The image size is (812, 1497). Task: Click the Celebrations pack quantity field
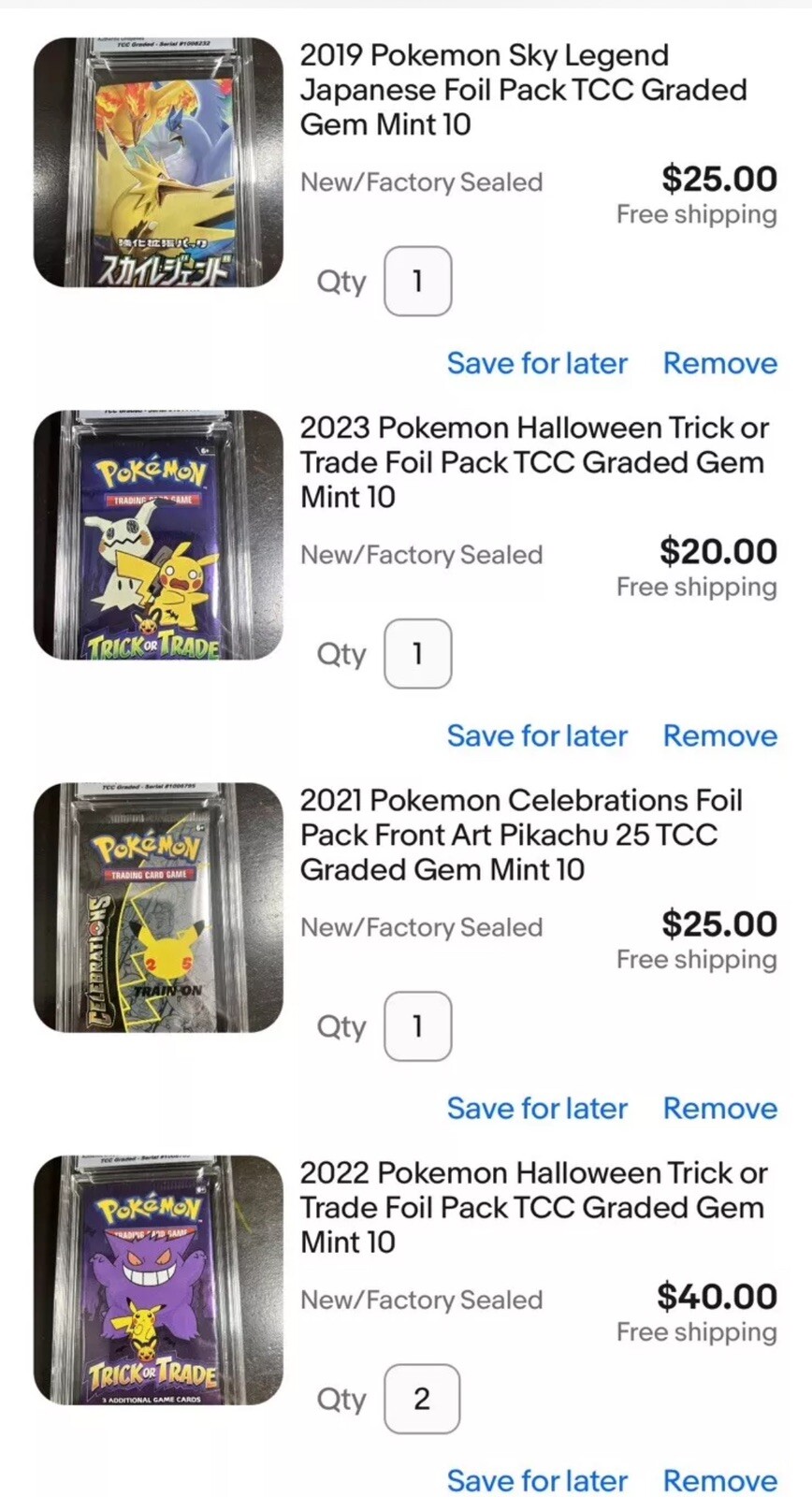click(x=417, y=1026)
